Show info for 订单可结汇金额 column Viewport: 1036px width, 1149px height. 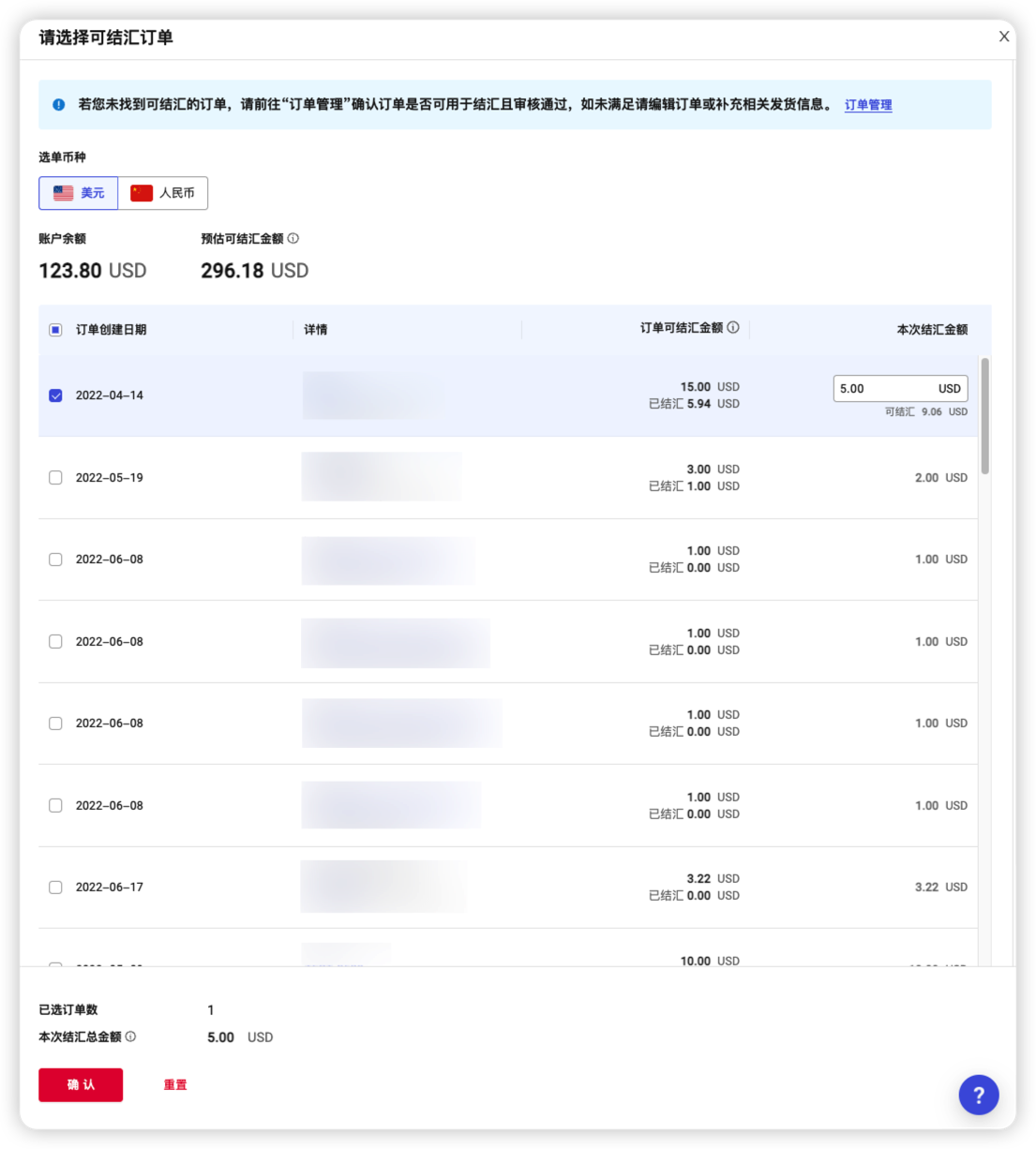[733, 328]
